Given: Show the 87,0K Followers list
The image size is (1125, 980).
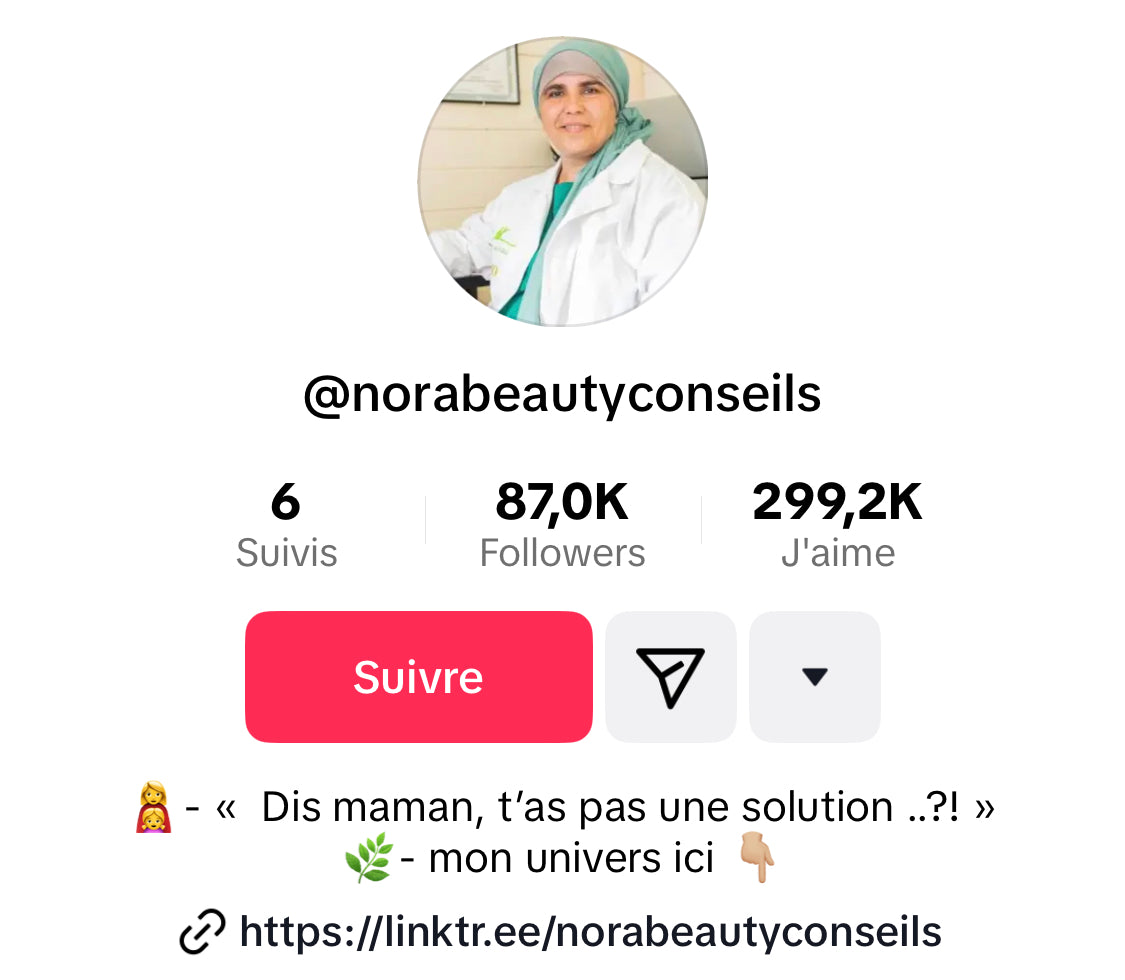Looking at the screenshot, I should tap(562, 525).
